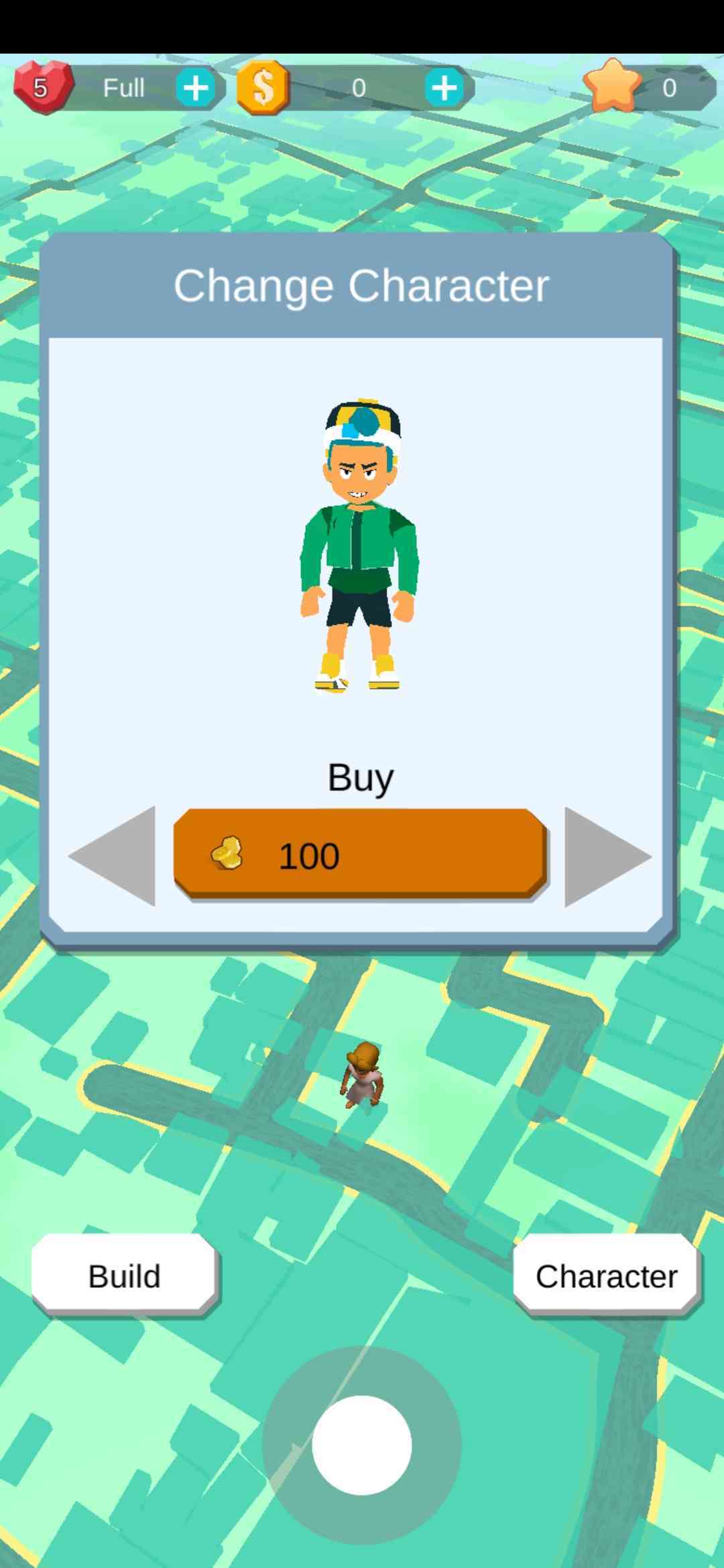Add more lives with the plus icon

[196, 88]
